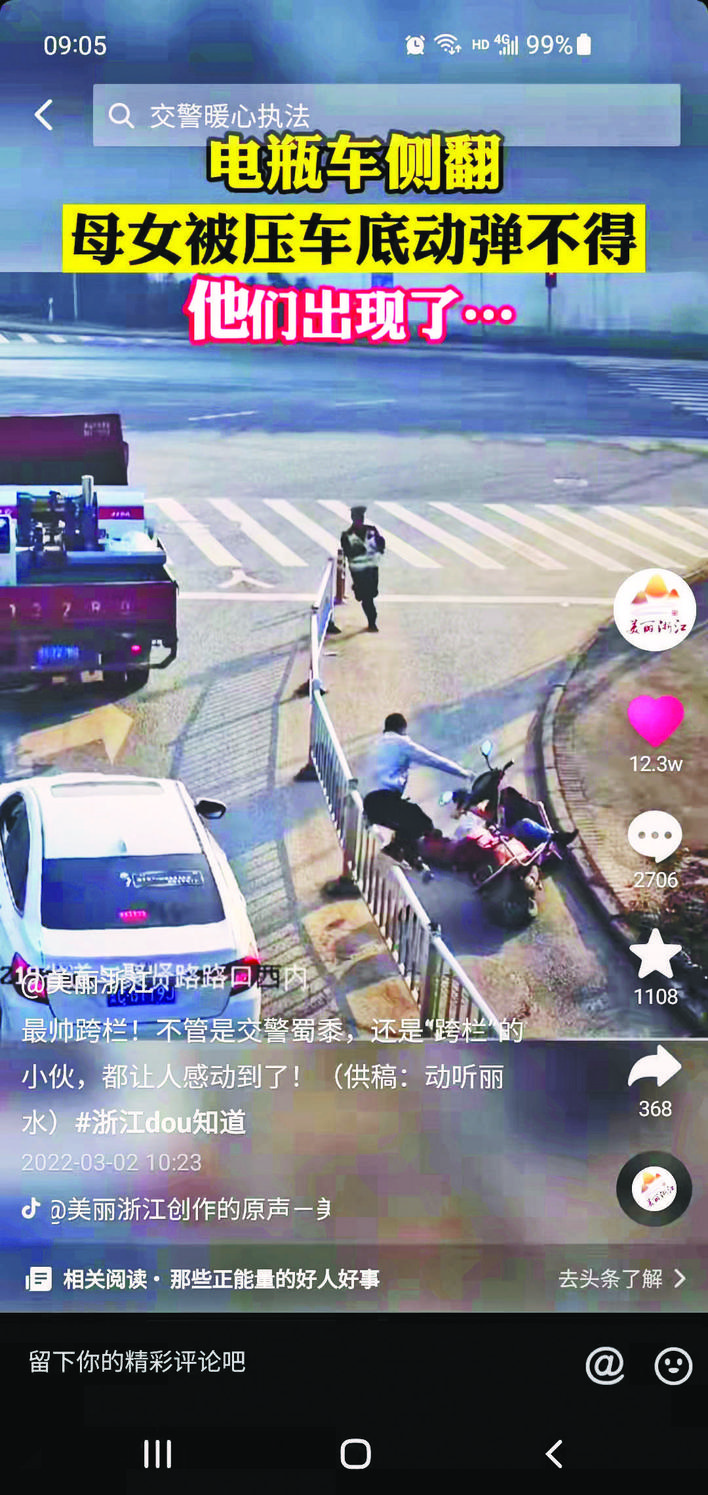Like the video with the heart icon
The height and width of the screenshot is (1495, 708).
pyautogui.click(x=655, y=722)
